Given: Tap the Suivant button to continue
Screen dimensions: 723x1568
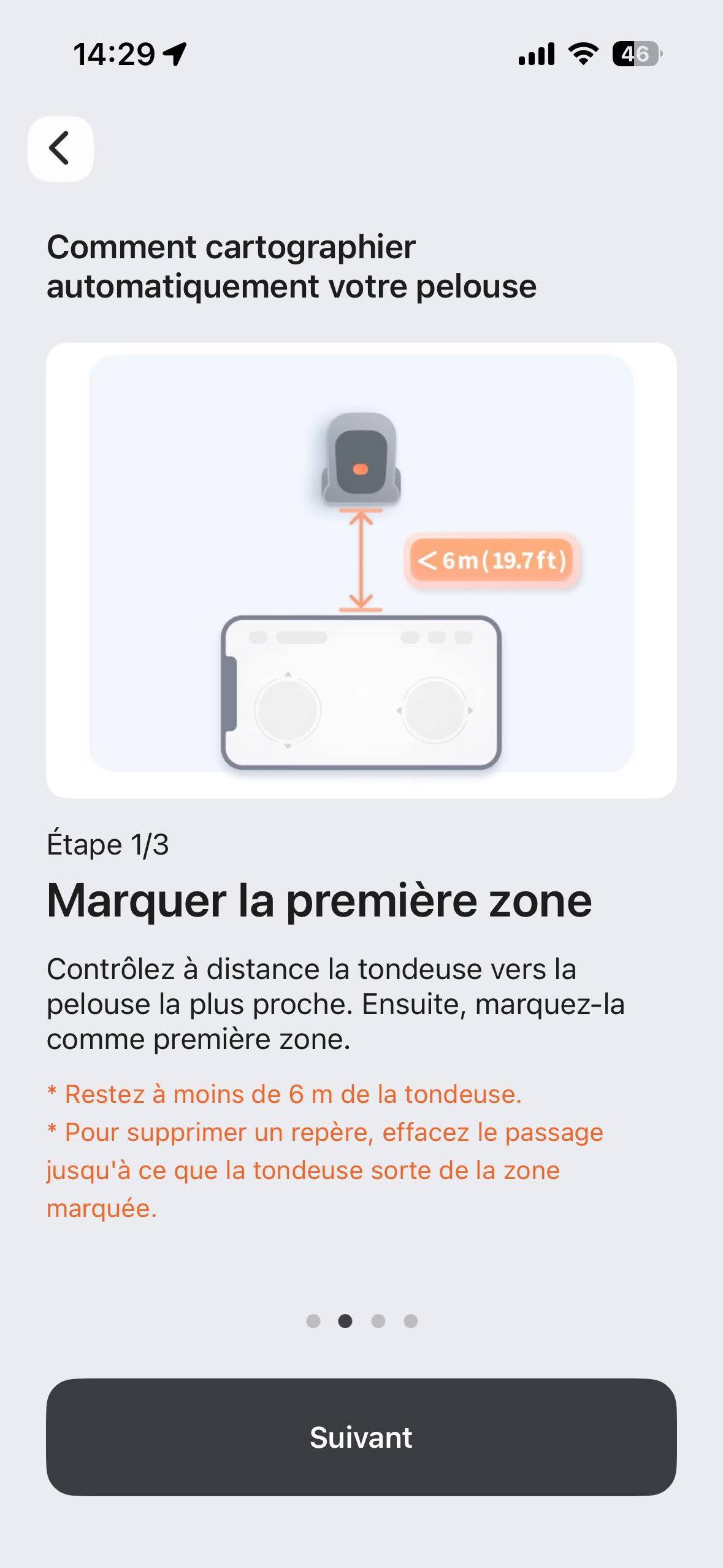Looking at the screenshot, I should click(361, 1437).
